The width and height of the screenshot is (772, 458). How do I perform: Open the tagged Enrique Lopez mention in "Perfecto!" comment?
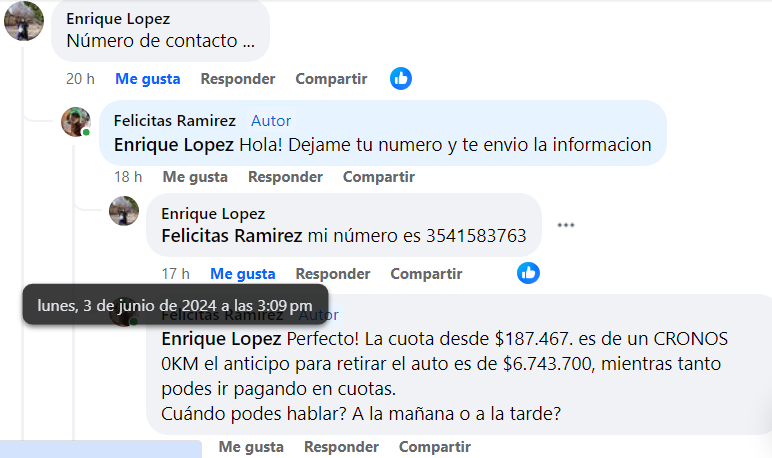[221, 338]
